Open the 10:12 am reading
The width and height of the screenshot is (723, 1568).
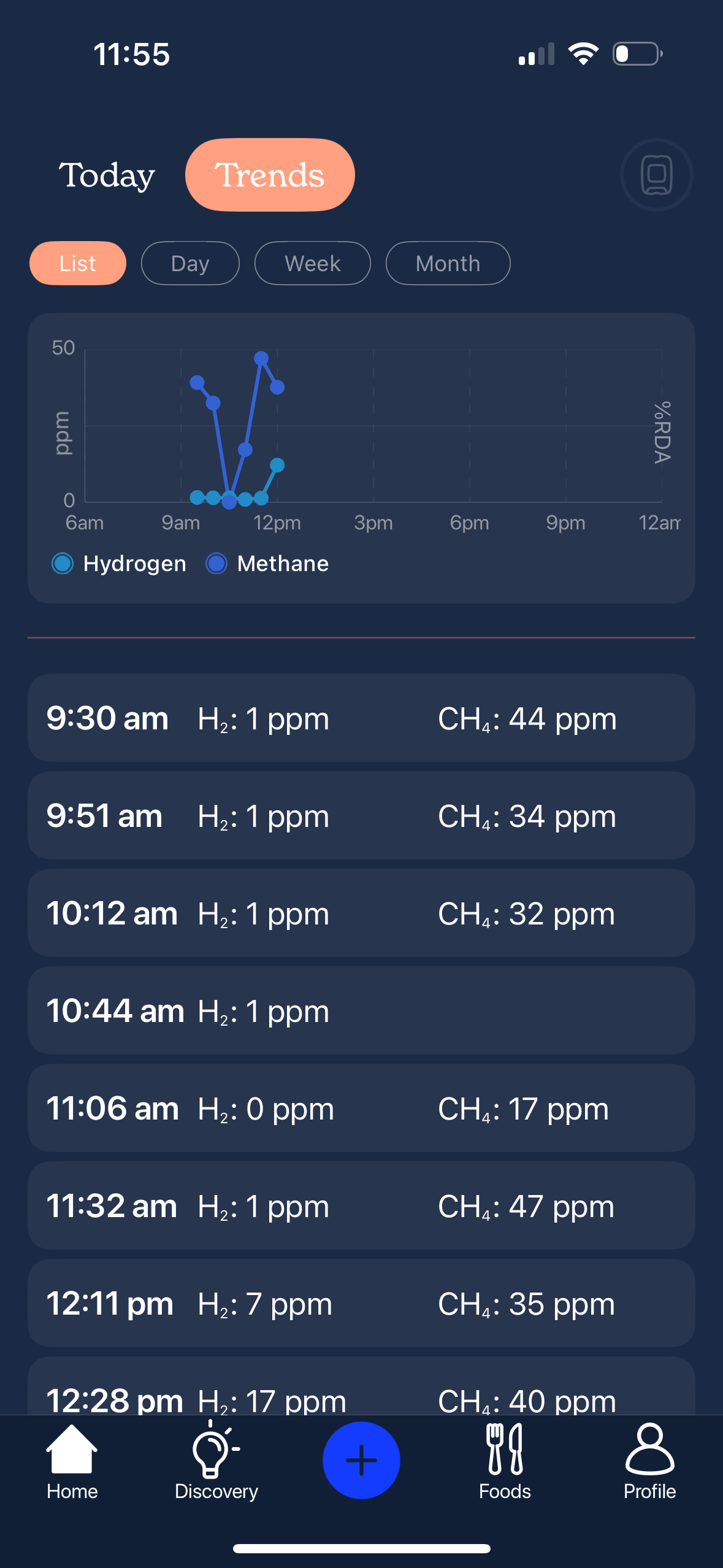(361, 913)
